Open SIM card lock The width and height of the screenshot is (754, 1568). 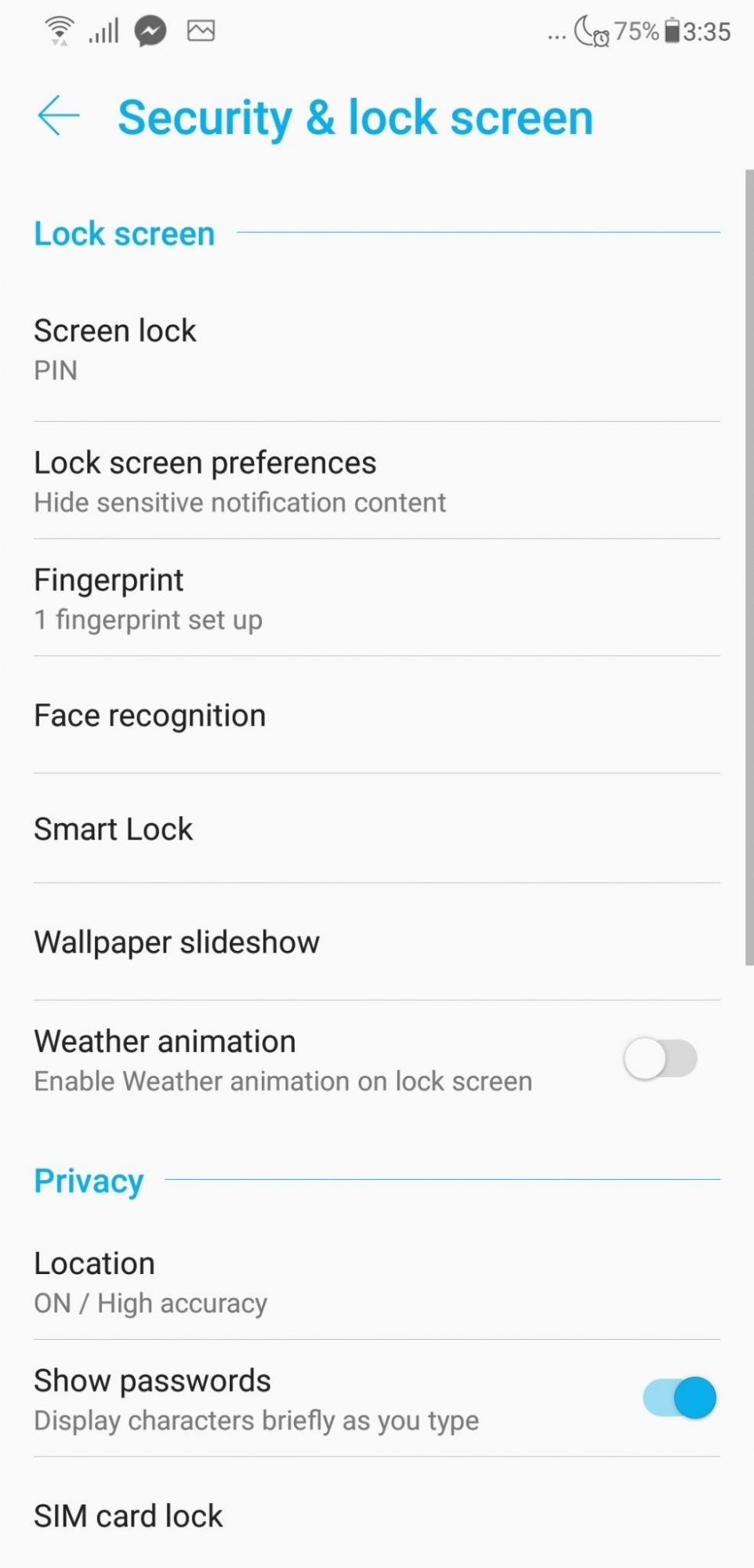376,1516
